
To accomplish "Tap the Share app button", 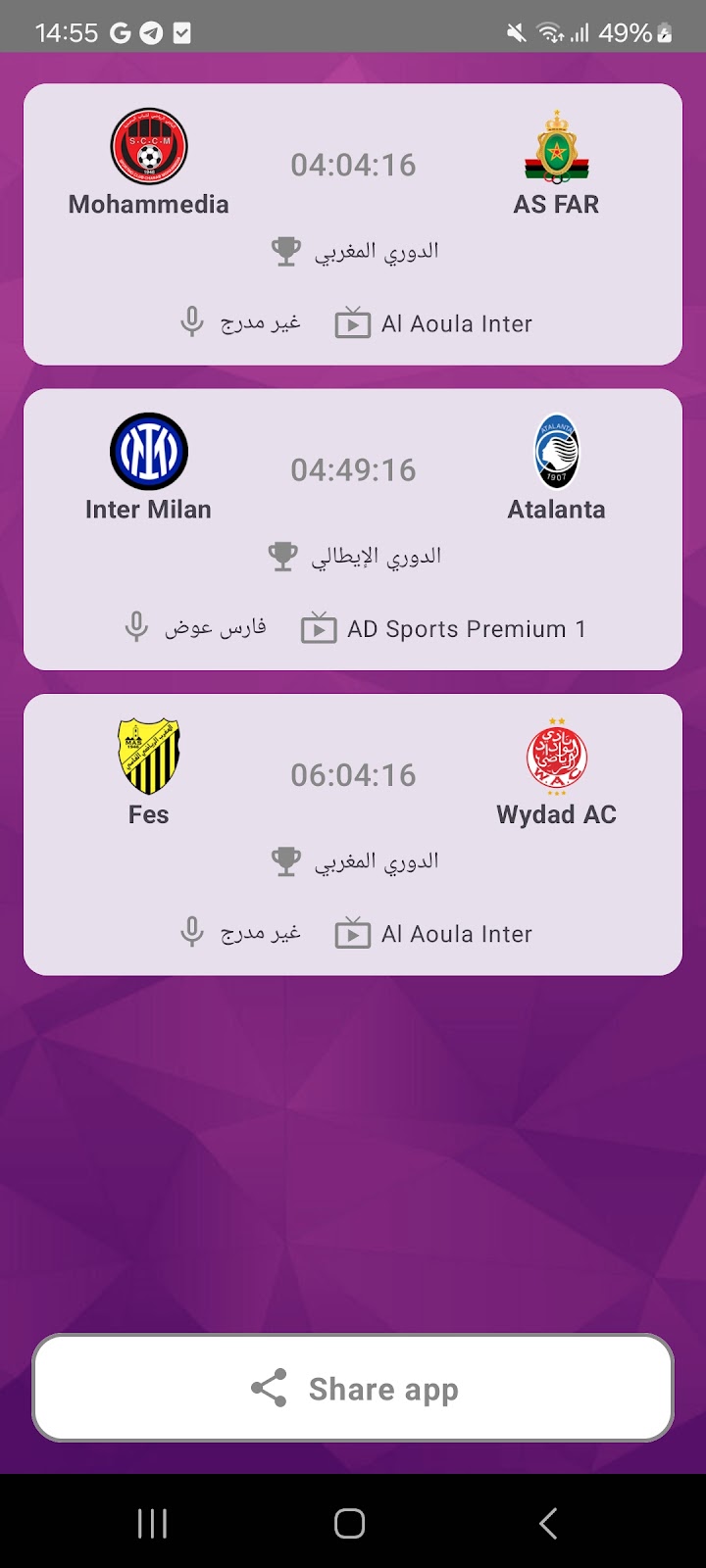I will coord(353,1388).
